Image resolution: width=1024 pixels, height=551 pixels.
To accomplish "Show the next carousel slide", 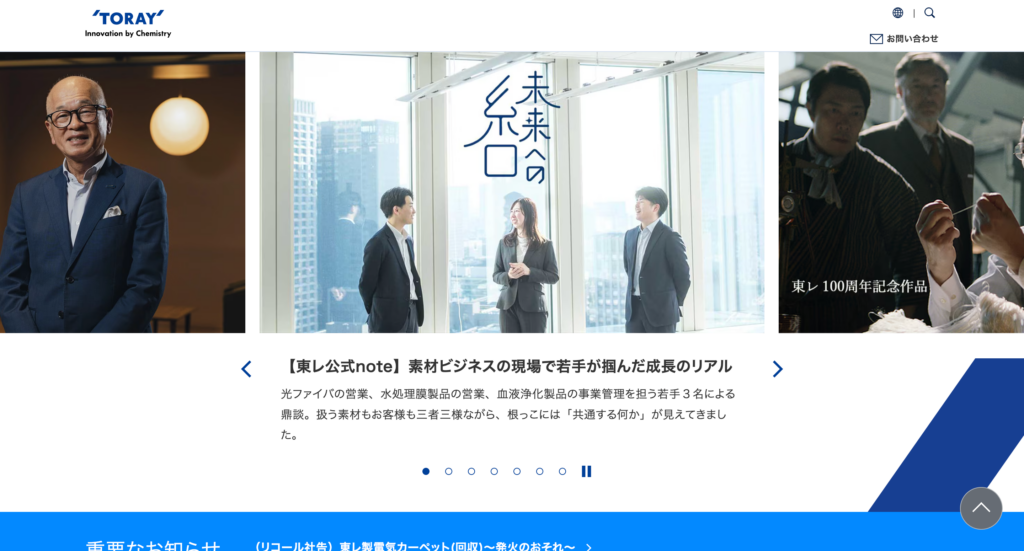I will click(777, 369).
